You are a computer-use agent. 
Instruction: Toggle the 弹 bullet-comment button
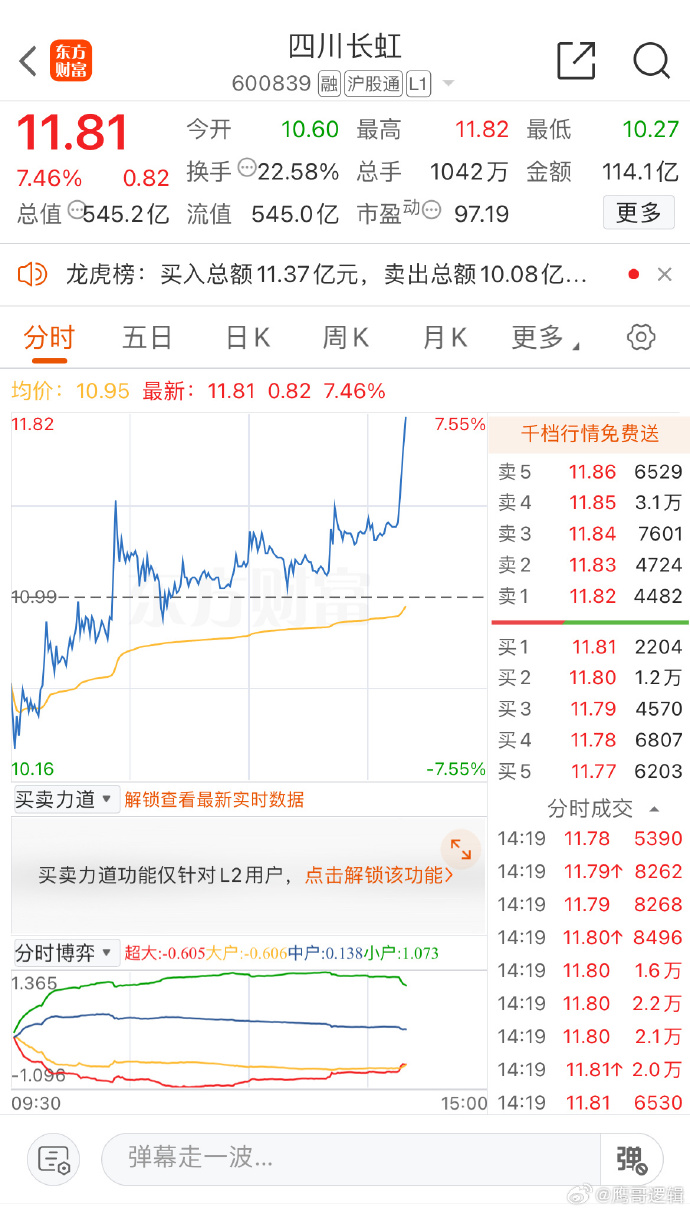click(632, 1159)
